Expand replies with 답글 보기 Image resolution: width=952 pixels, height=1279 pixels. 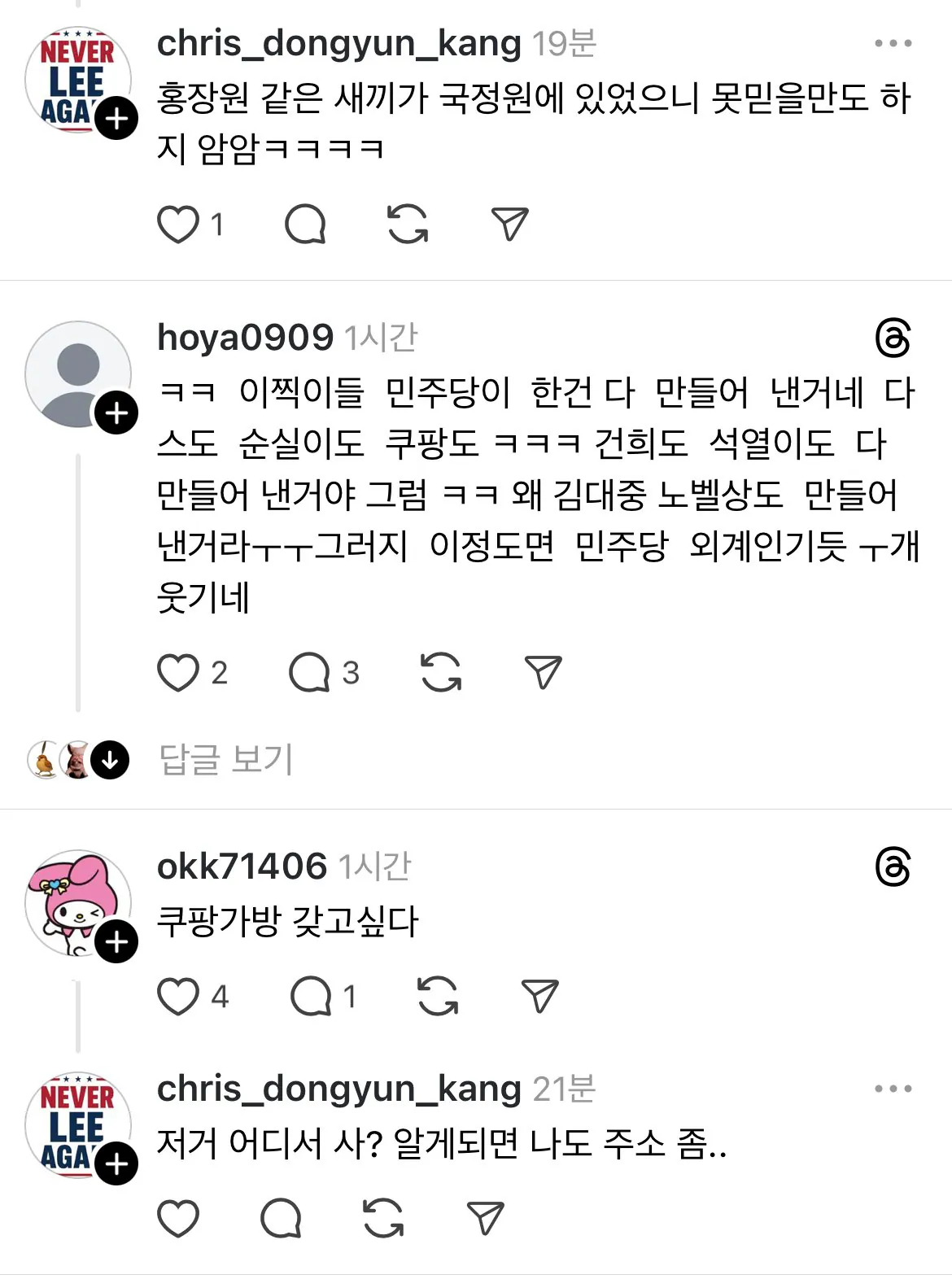[x=225, y=759]
